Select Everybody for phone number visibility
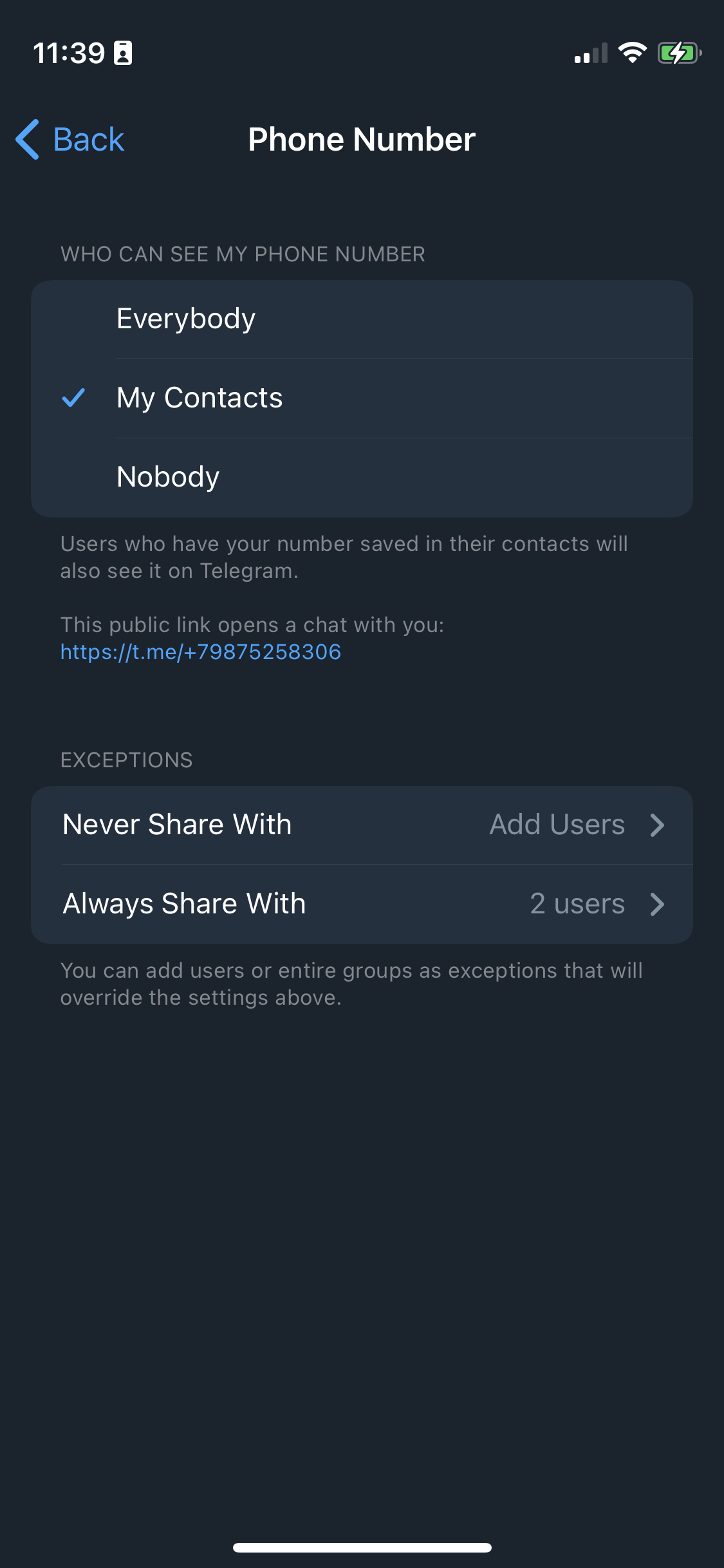 tap(362, 319)
